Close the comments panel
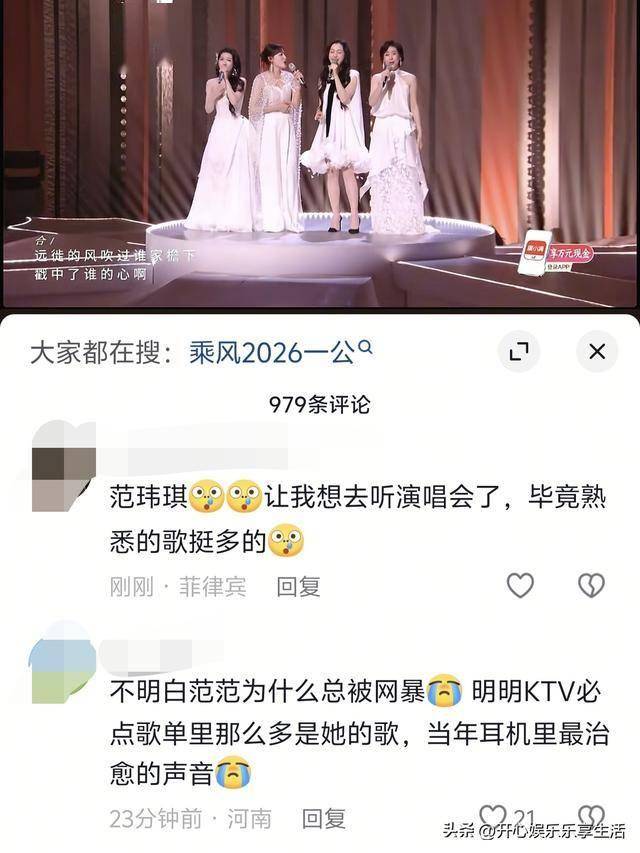 click(x=596, y=351)
